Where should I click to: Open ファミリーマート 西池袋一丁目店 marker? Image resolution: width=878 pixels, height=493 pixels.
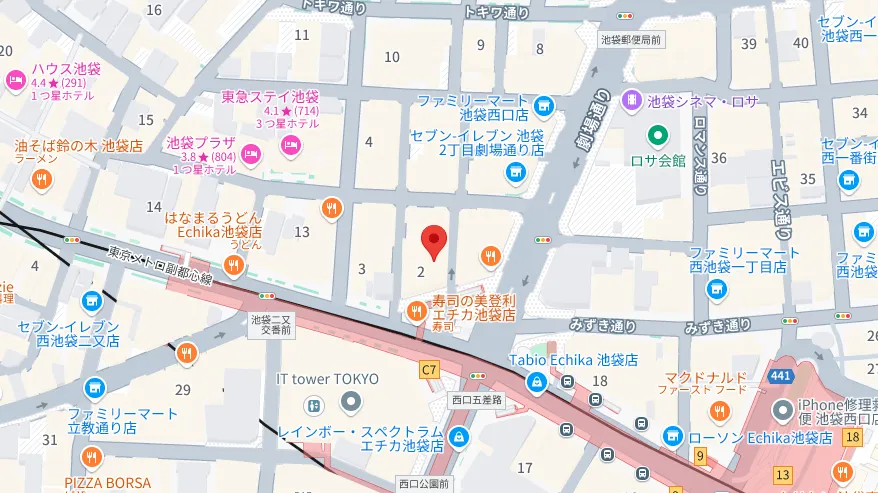click(x=715, y=289)
